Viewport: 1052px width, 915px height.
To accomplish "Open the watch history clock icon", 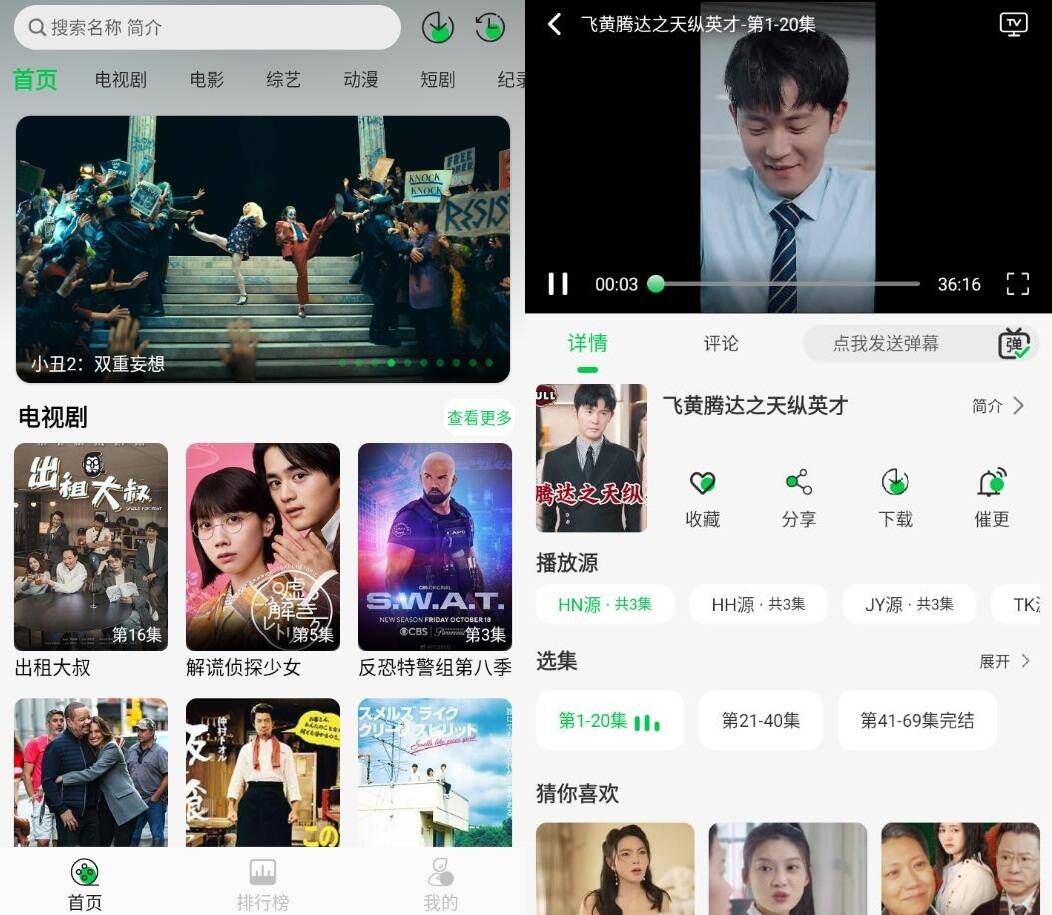I will pos(489,28).
